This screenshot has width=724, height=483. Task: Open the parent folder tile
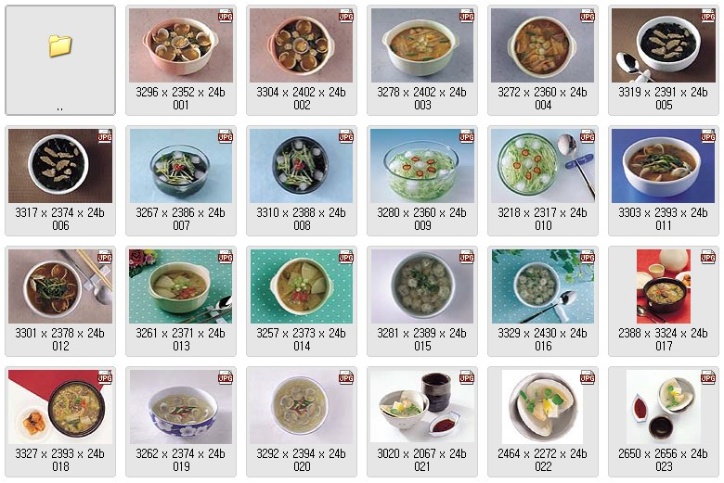pyautogui.click(x=60, y=47)
